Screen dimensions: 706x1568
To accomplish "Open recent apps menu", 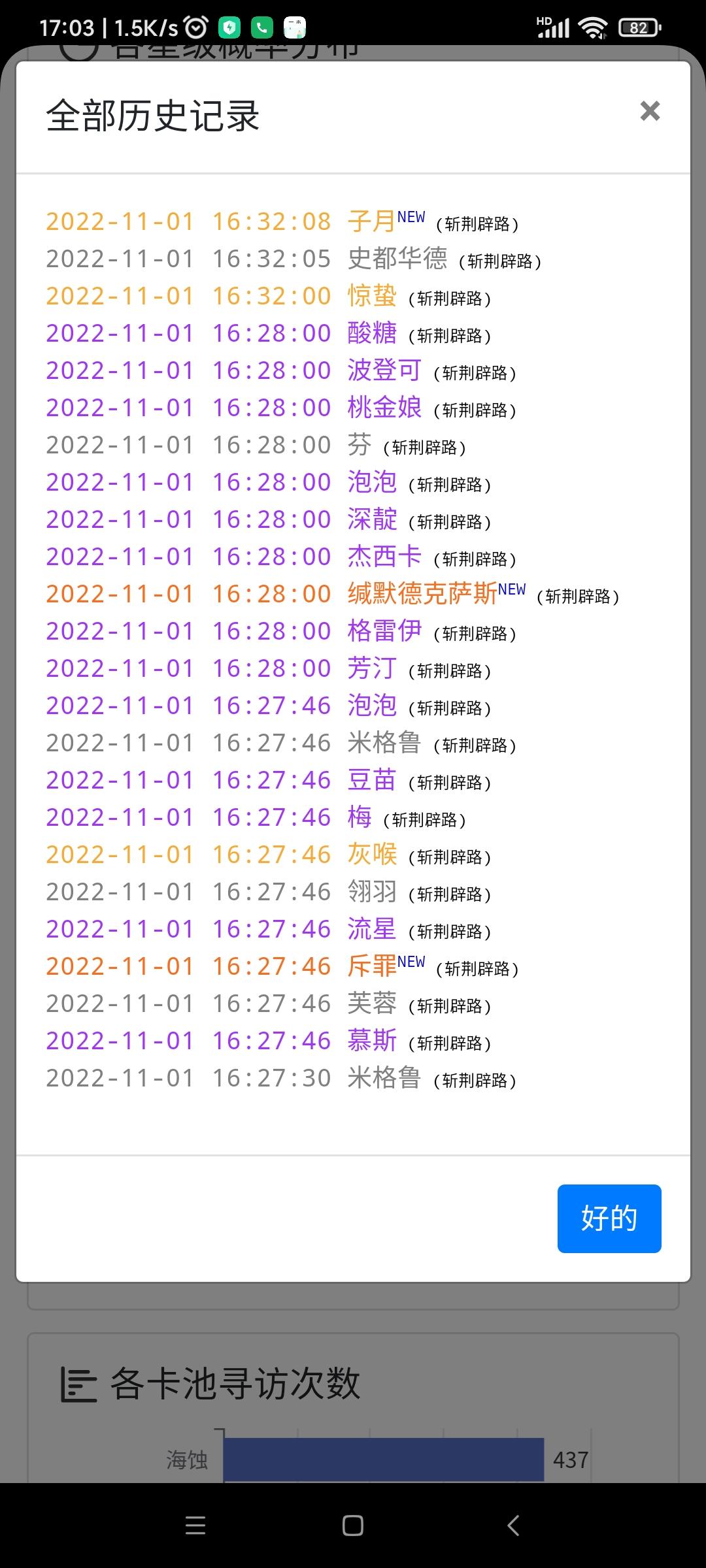I will tap(195, 1526).
